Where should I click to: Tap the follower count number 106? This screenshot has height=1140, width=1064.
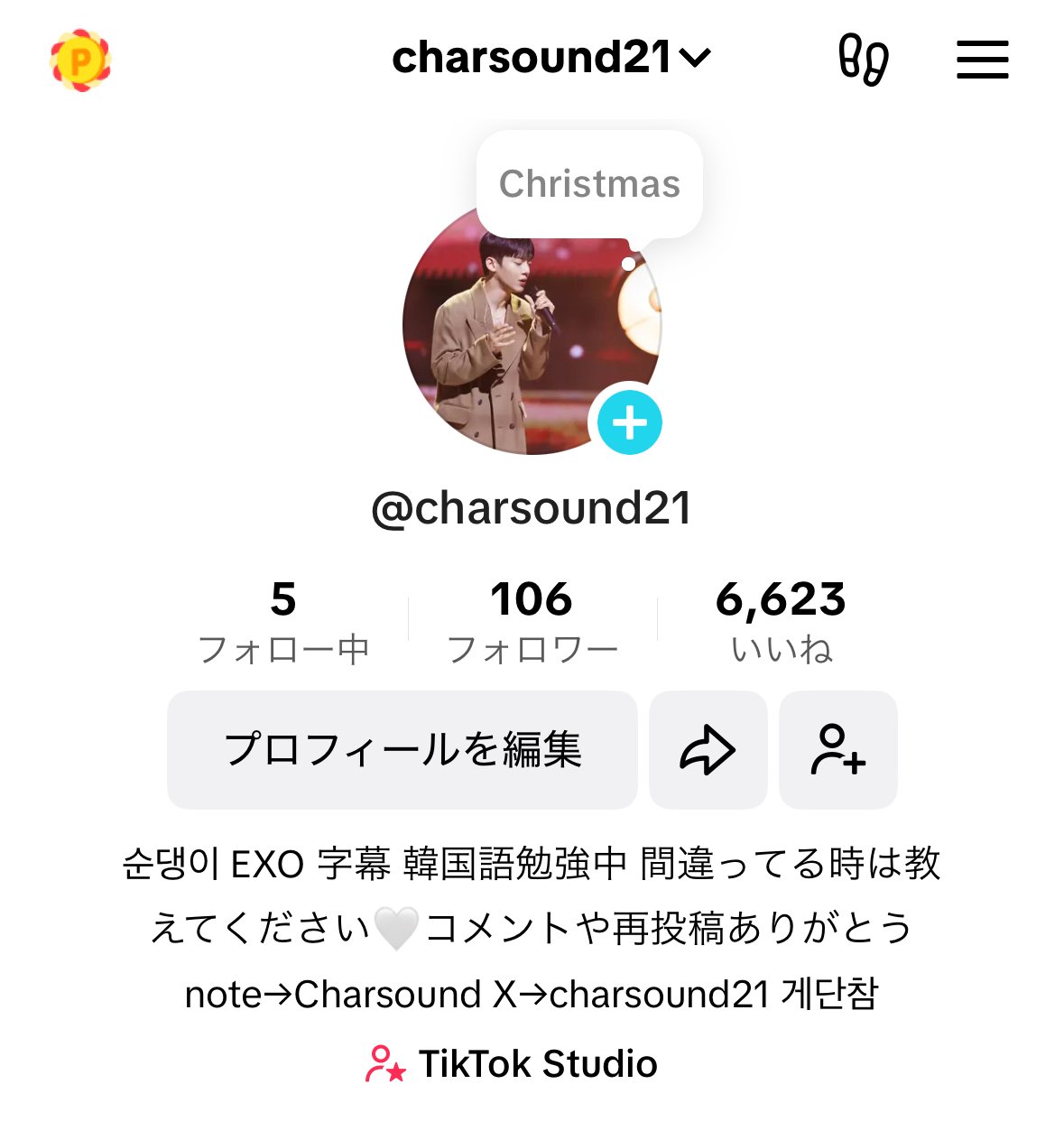tap(532, 598)
